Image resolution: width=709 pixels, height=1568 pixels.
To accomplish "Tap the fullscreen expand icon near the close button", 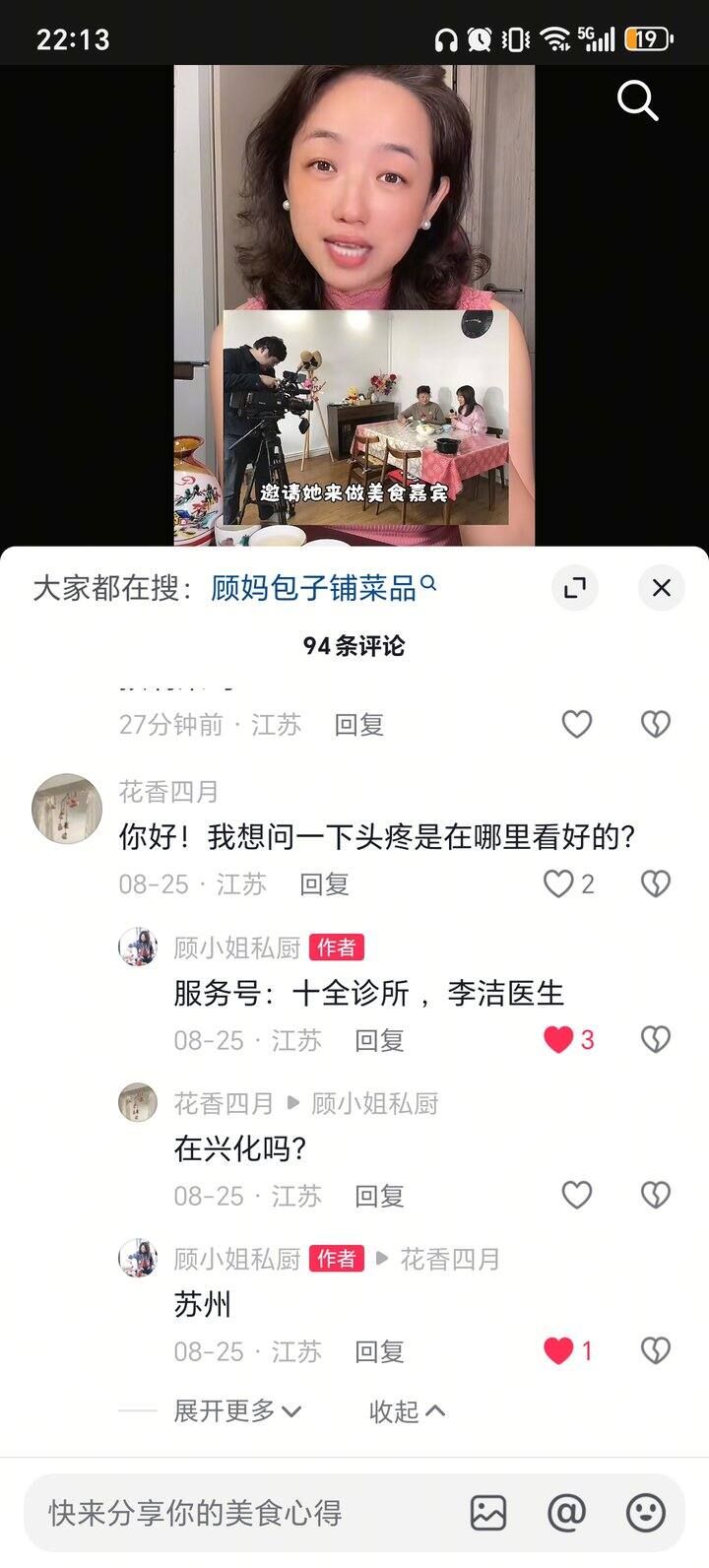I will (x=575, y=587).
